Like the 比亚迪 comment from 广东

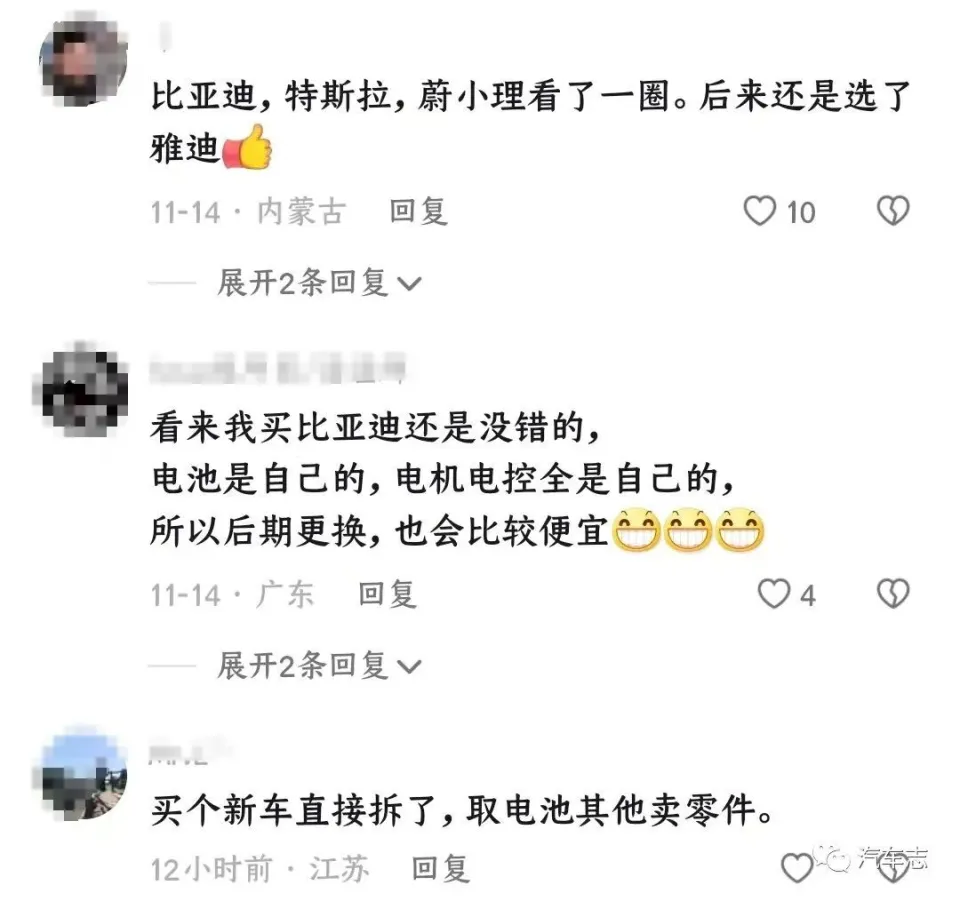pos(773,595)
